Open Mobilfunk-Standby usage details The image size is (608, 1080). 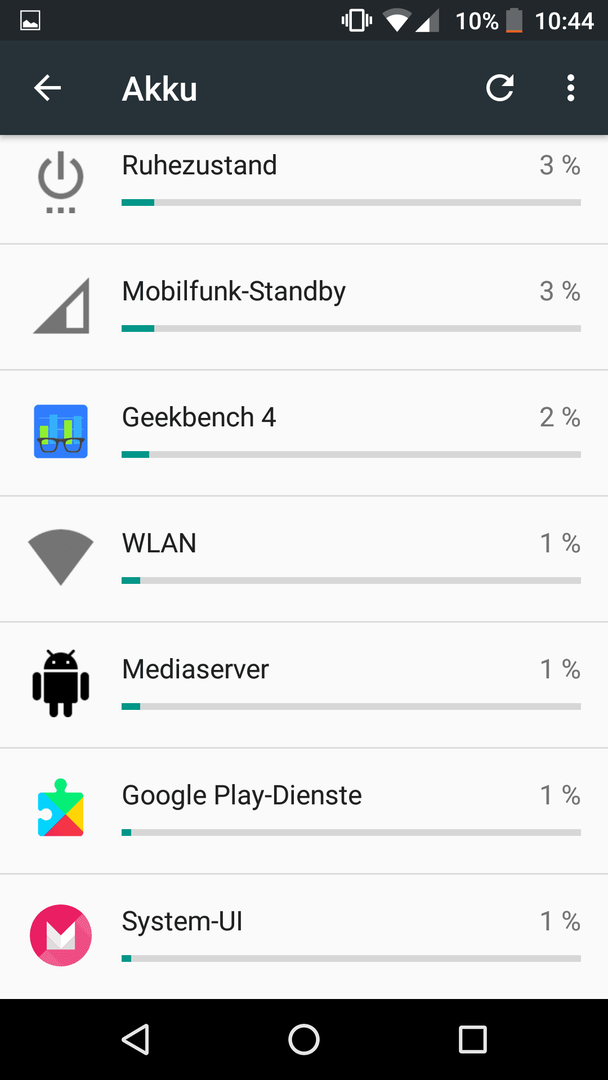(x=304, y=307)
